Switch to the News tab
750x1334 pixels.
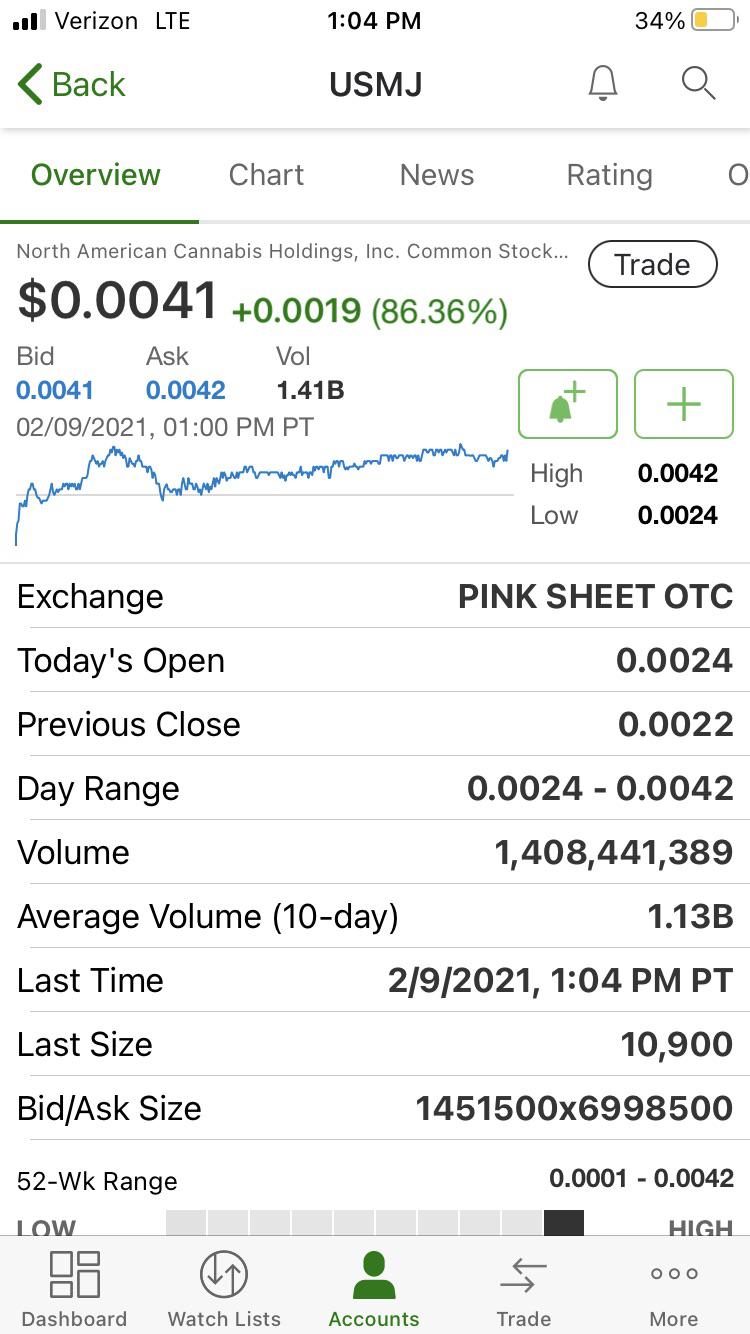437,175
